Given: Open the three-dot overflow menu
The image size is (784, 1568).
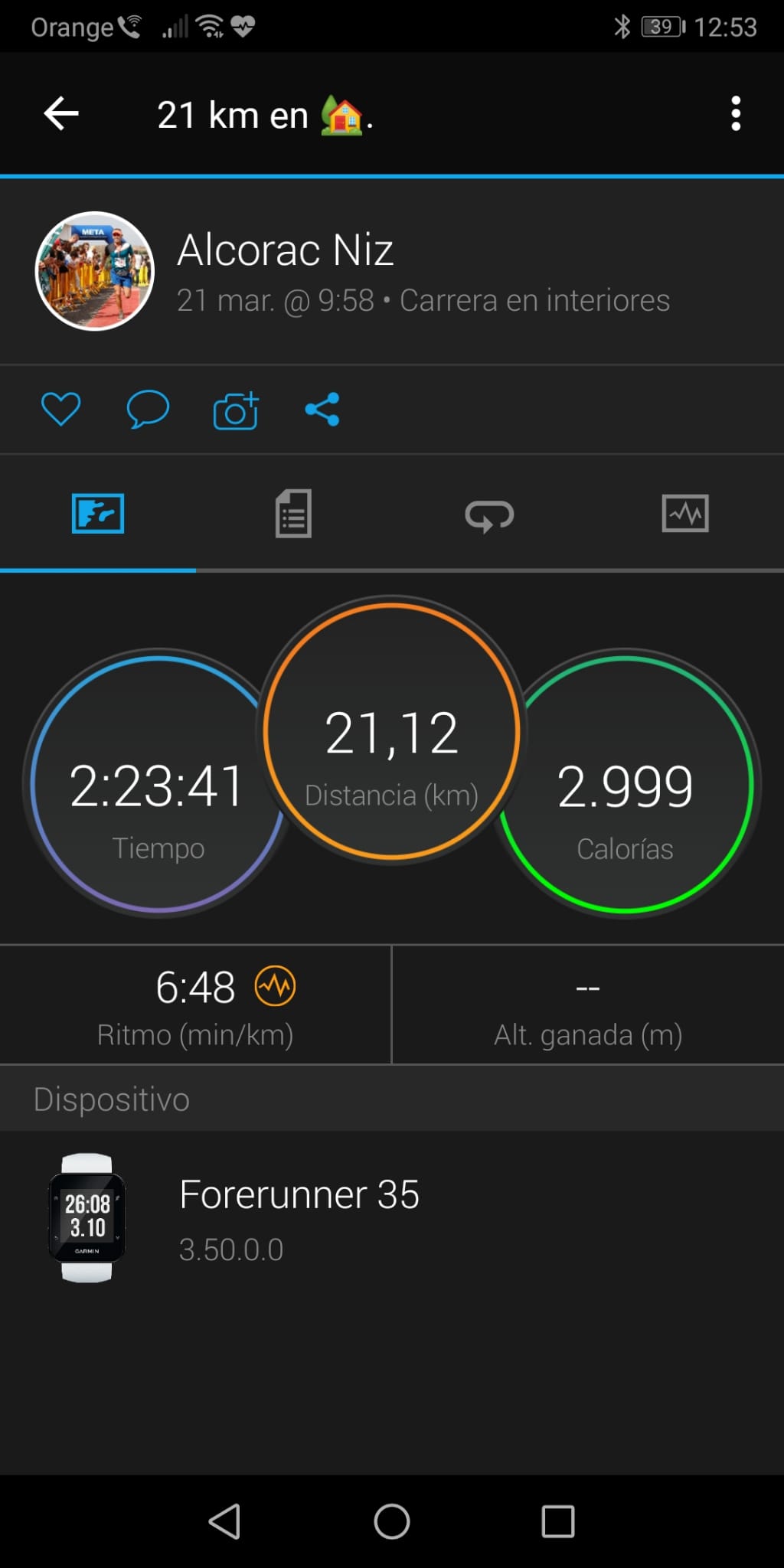Looking at the screenshot, I should point(736,114).
